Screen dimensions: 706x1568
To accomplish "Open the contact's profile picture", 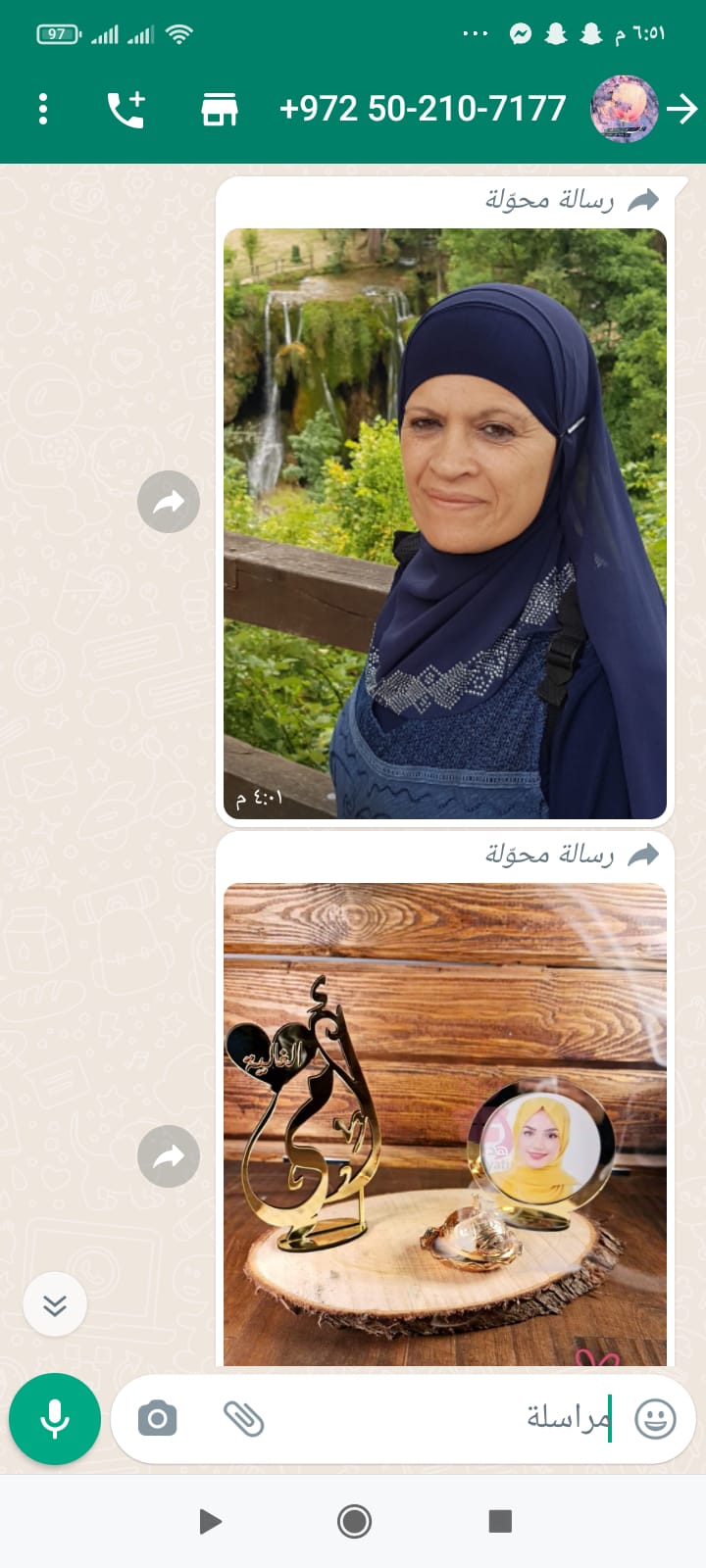I will (624, 109).
